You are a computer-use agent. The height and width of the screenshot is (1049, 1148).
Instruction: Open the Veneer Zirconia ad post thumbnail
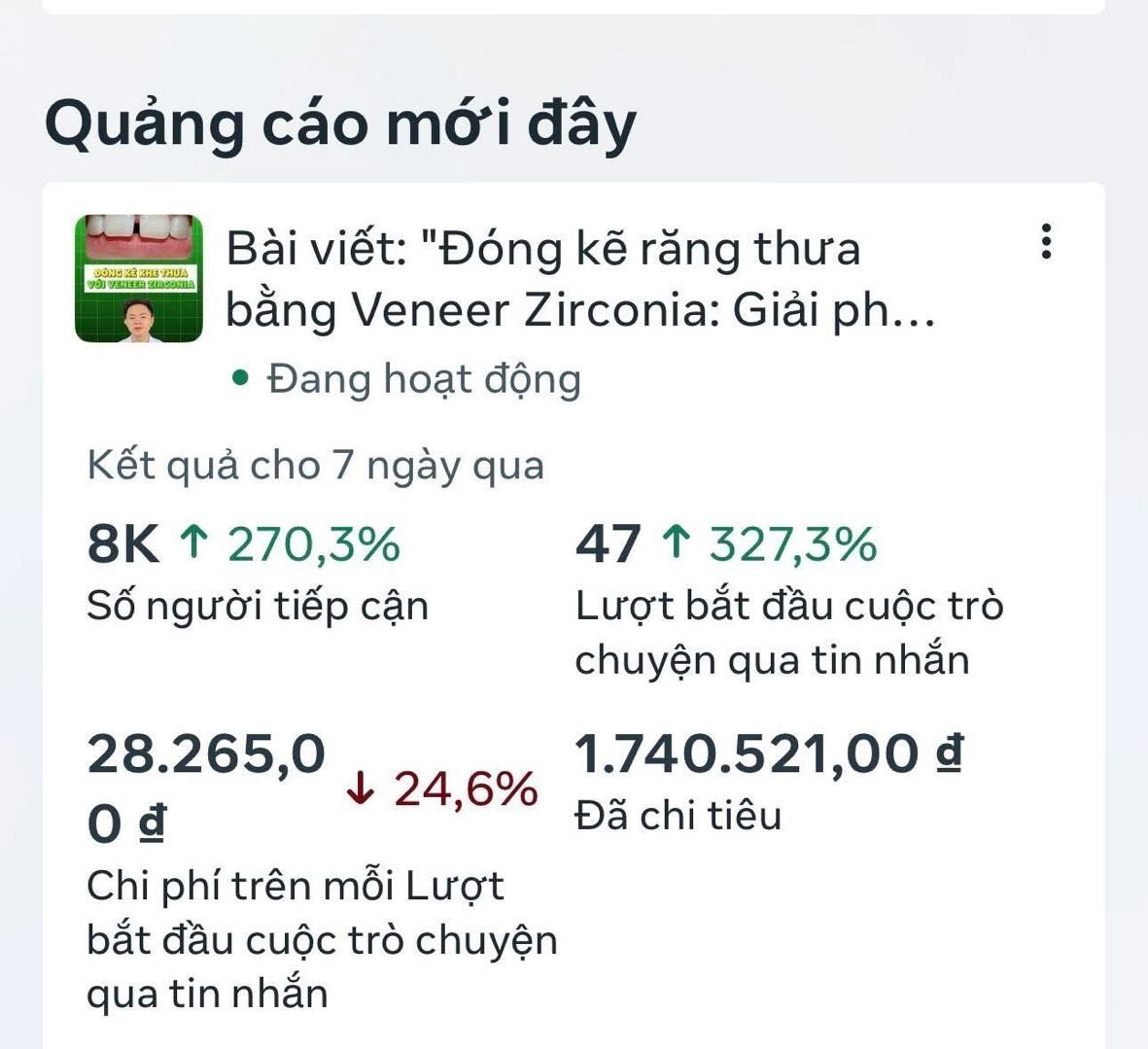coord(139,278)
